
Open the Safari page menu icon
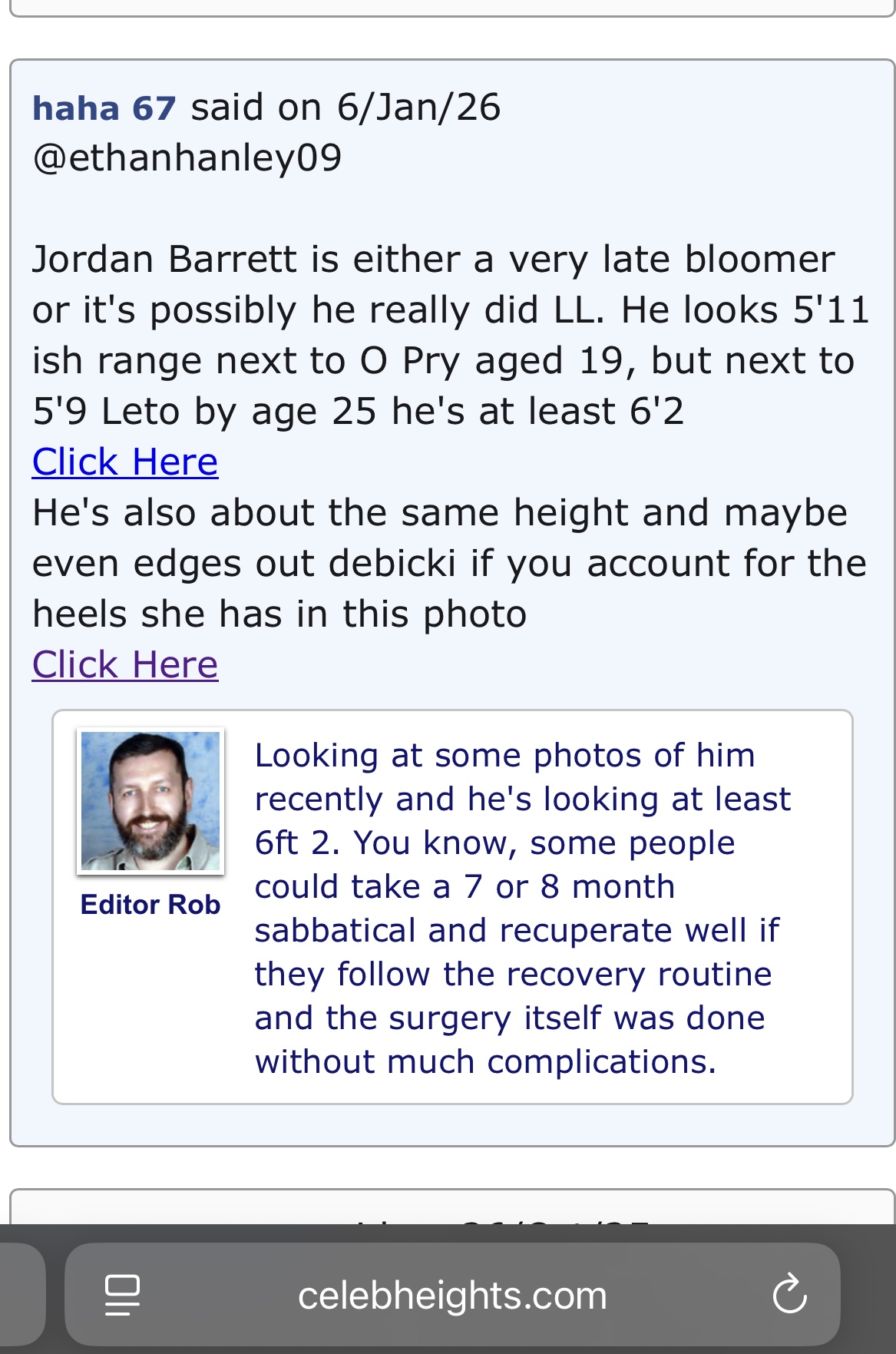(x=122, y=1295)
